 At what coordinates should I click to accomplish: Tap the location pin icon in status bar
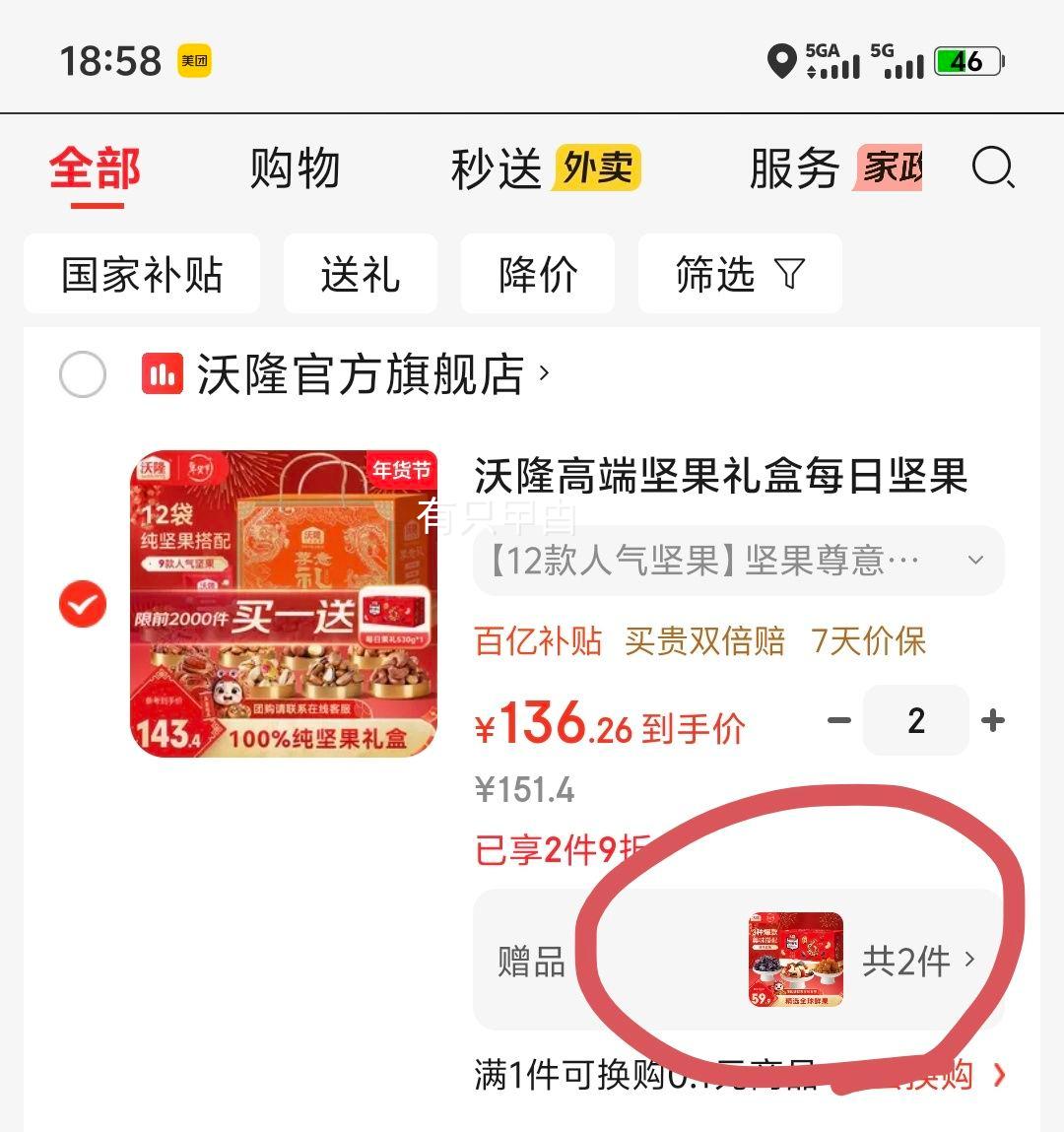tap(783, 63)
